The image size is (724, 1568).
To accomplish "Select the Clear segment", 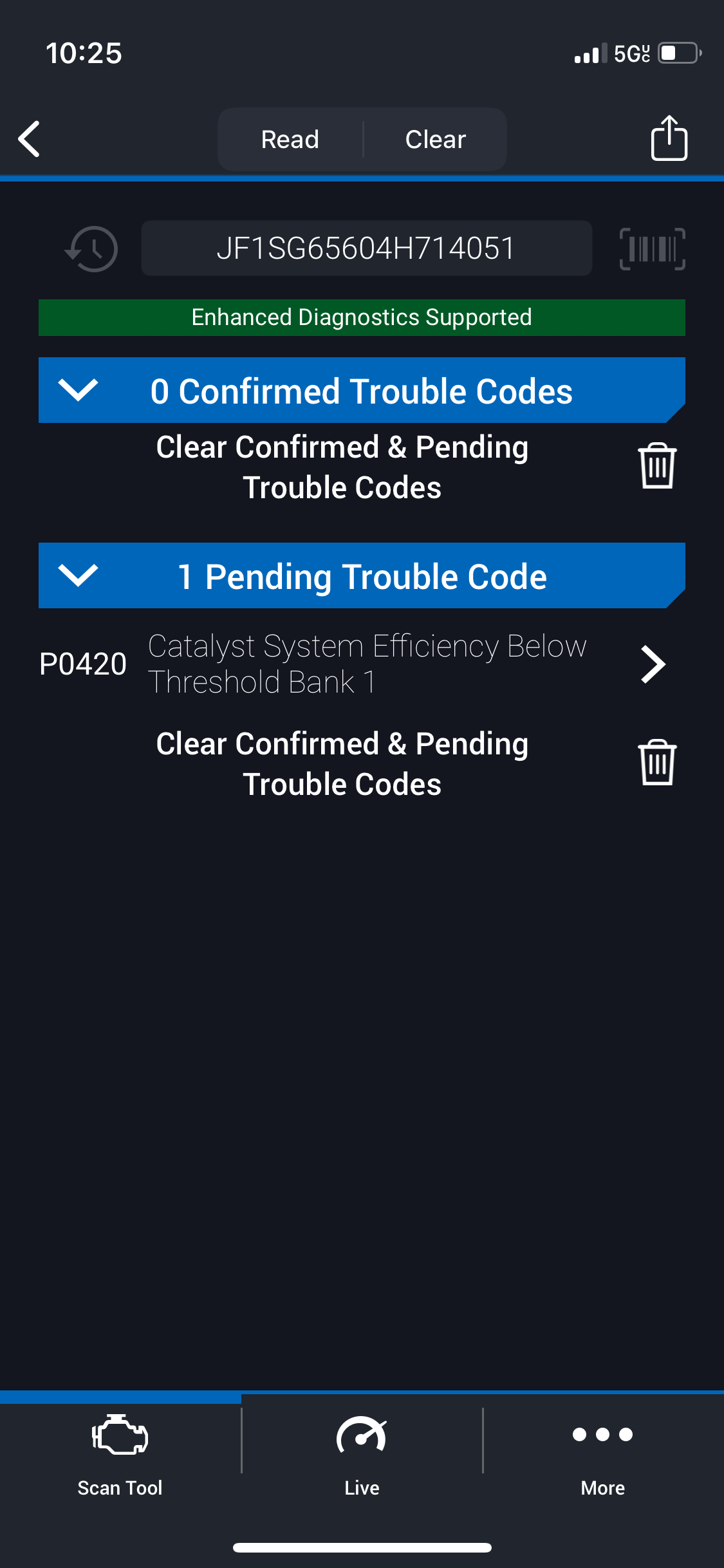I will tap(436, 140).
